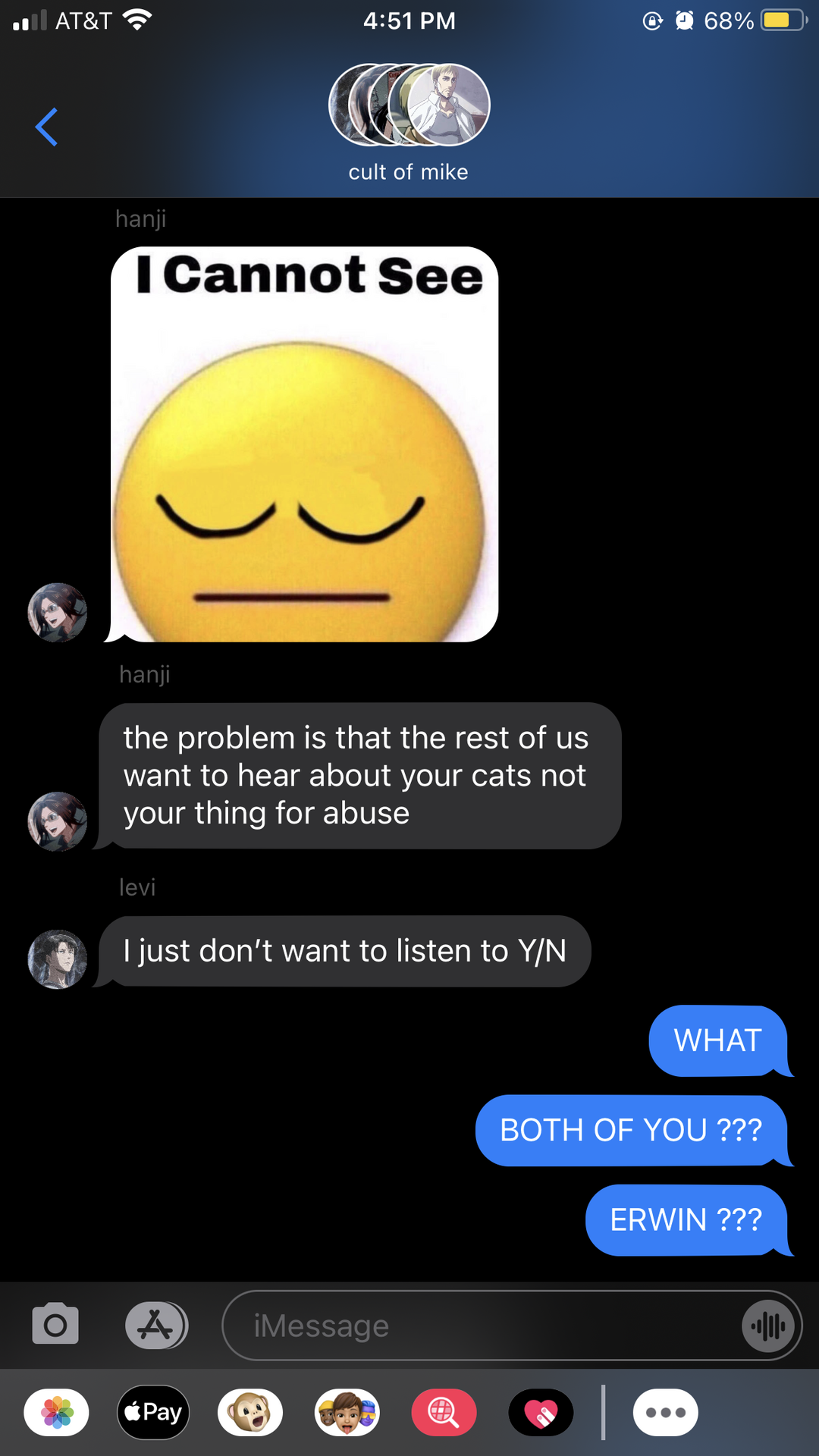Open Memoji stickers
The image size is (819, 1456).
tap(347, 1412)
